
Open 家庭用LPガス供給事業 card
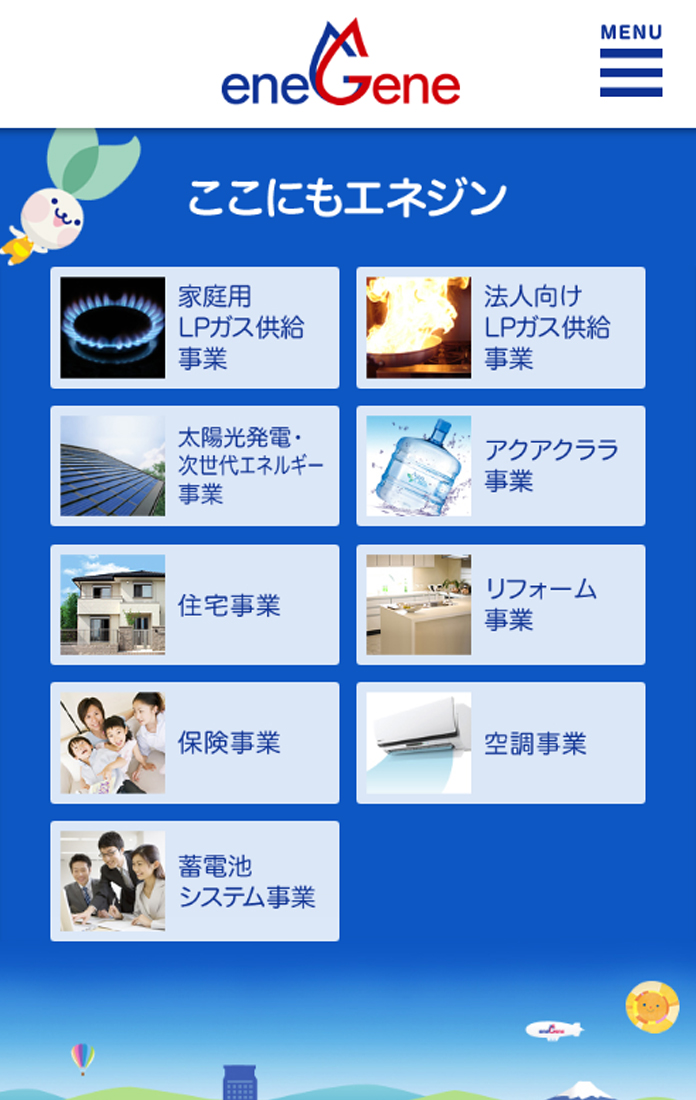[x=195, y=328]
